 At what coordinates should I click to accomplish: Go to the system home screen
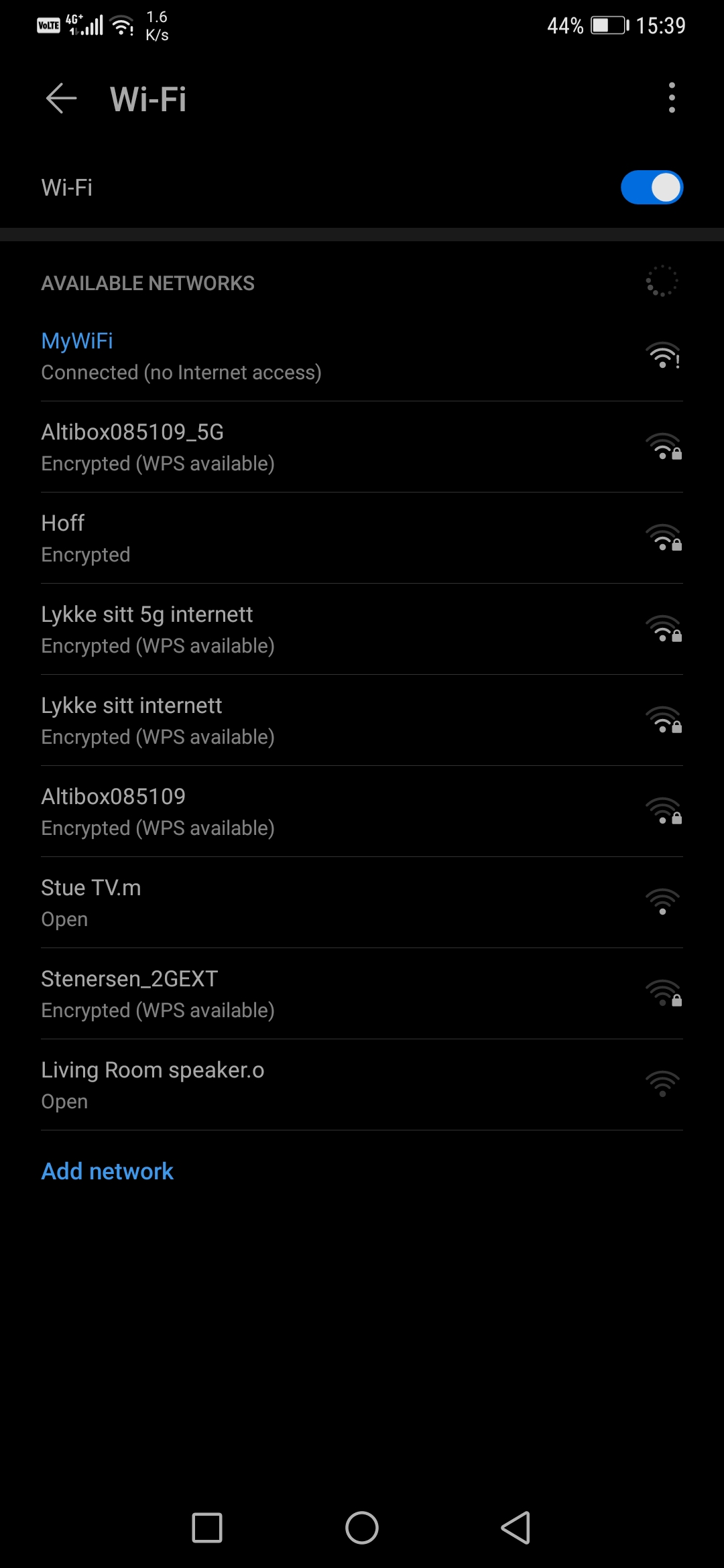click(362, 1528)
